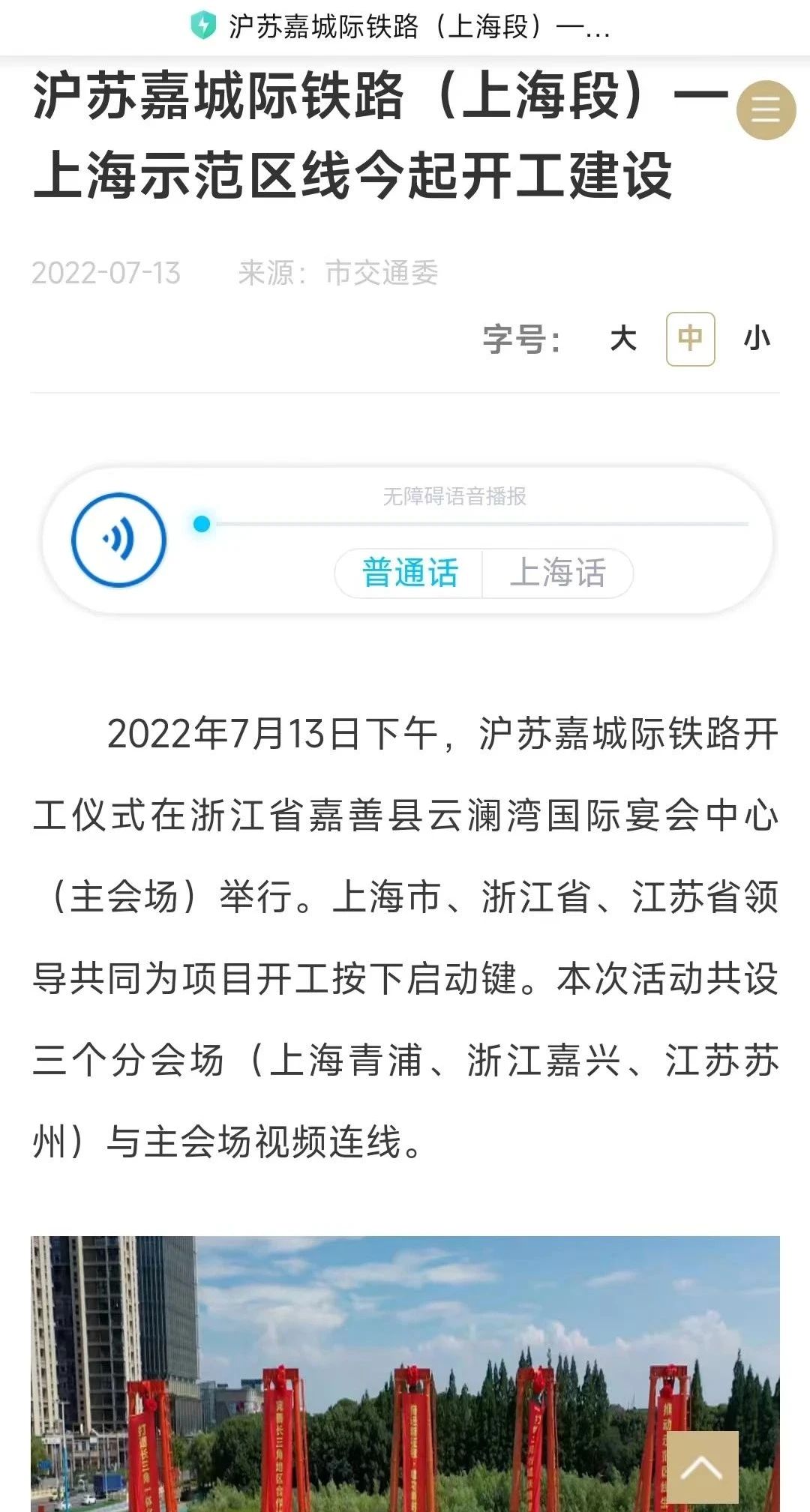The width and height of the screenshot is (810, 1512).
Task: Open the round hamburger menu button
Action: 766,110
